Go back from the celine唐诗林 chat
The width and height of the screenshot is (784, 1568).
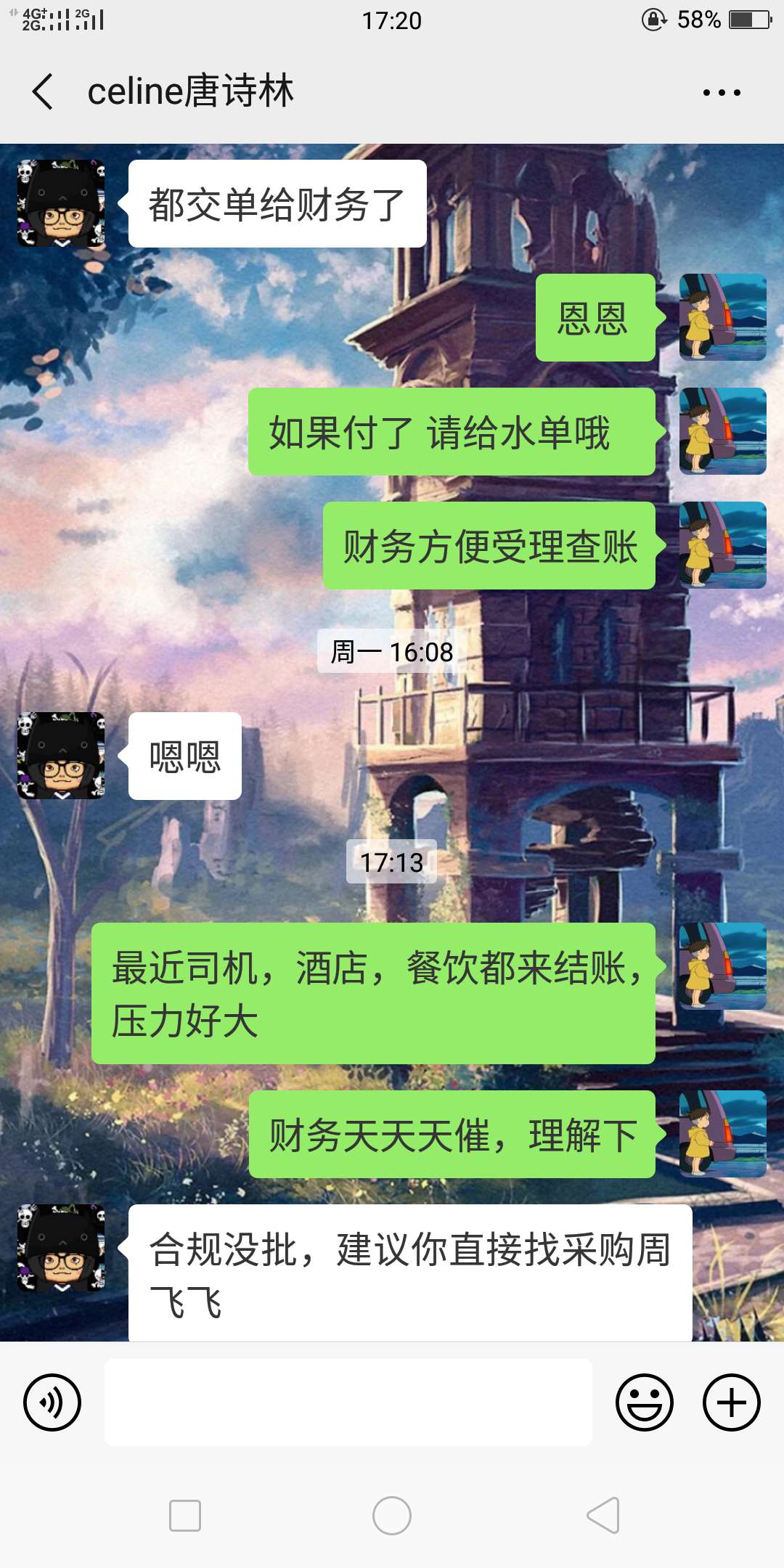click(44, 91)
